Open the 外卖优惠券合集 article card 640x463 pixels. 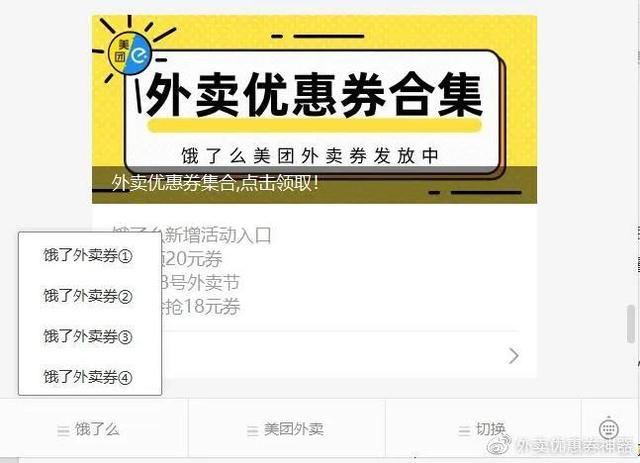314,110
